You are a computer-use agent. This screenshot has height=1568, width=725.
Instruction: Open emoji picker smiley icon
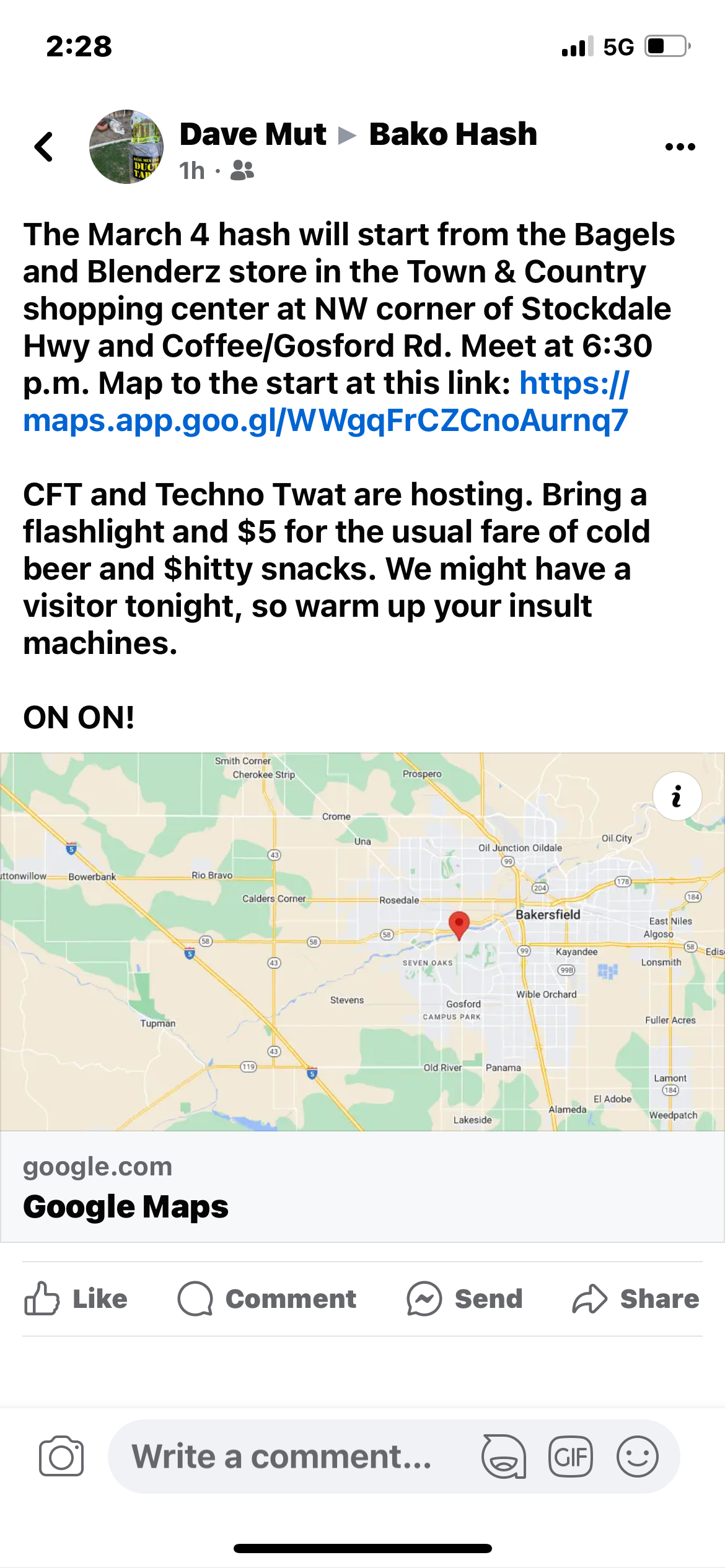pyautogui.click(x=637, y=1456)
